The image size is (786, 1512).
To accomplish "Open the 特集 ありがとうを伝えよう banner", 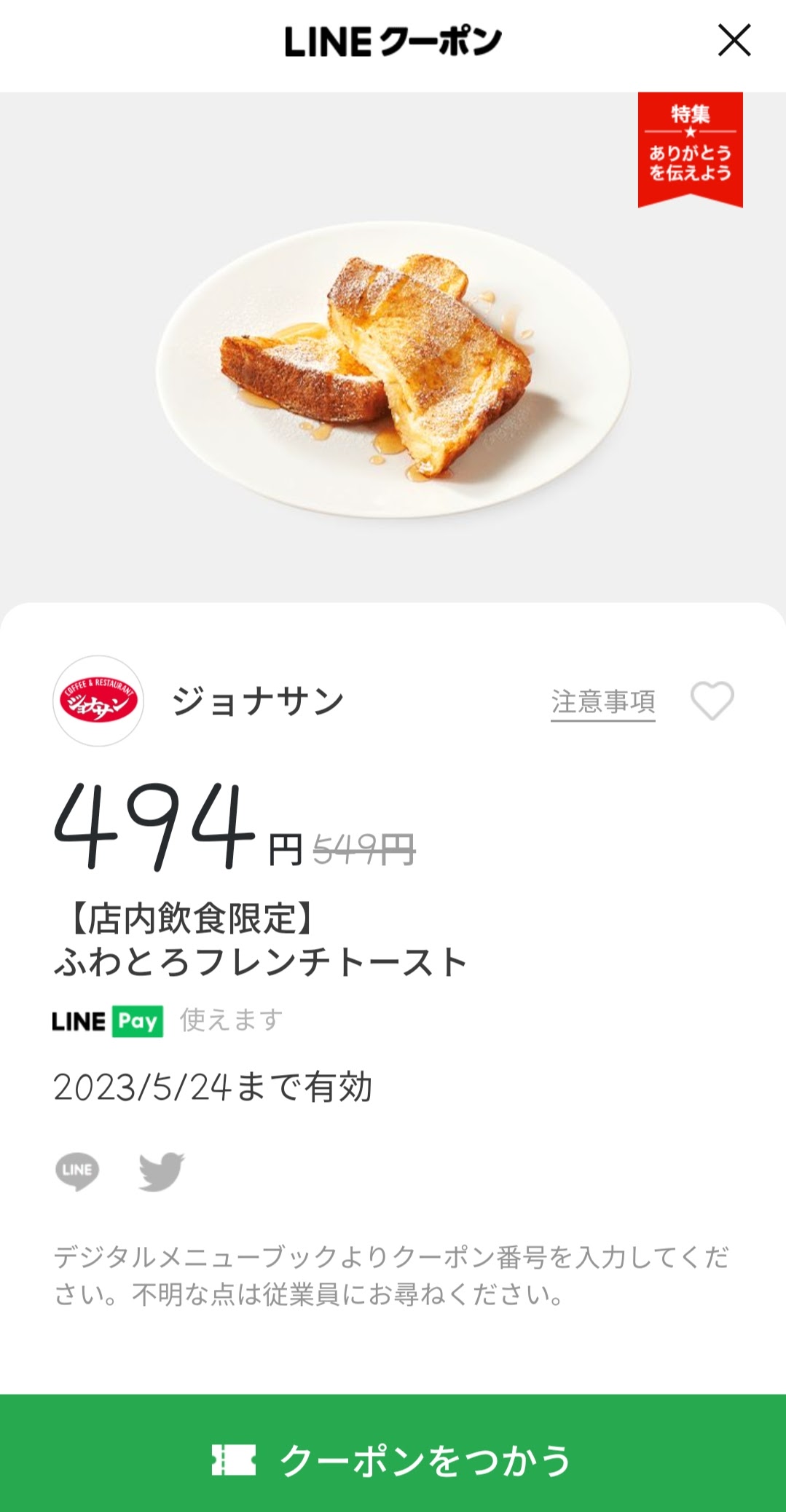I will tap(690, 149).
